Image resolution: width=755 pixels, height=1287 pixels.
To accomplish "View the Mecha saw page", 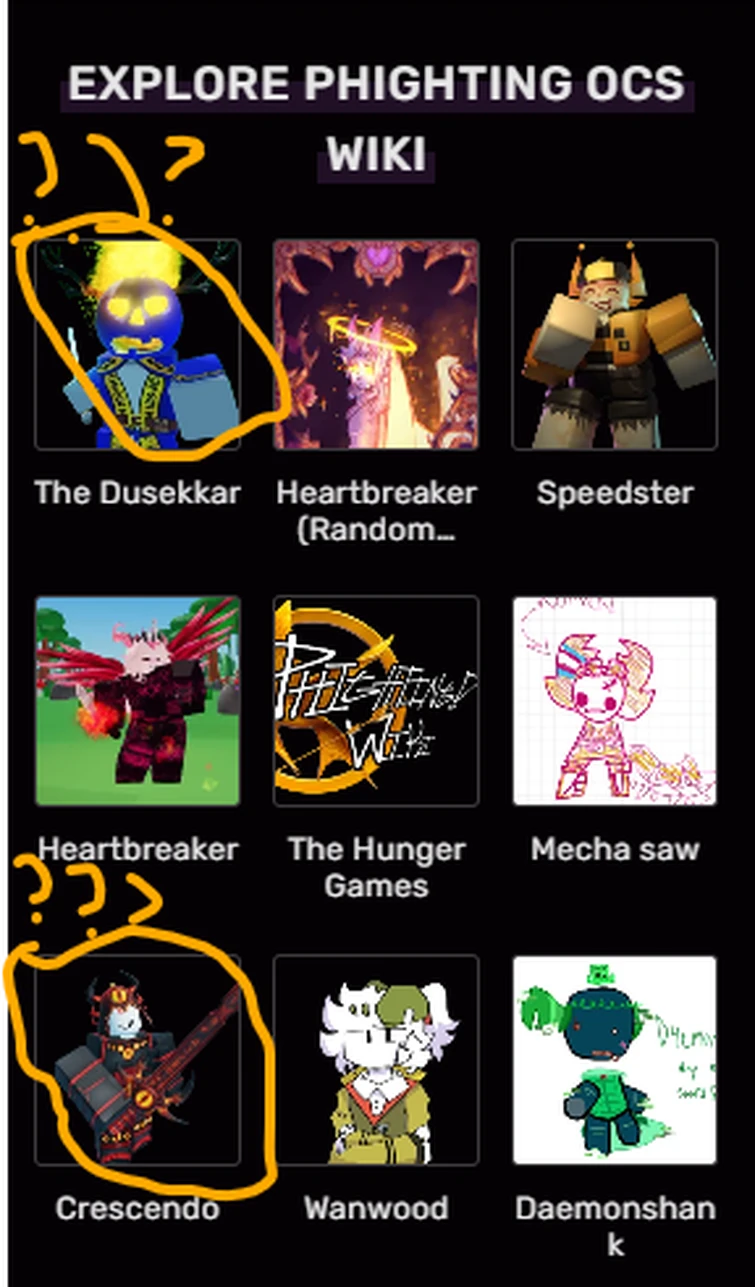I will (x=615, y=701).
